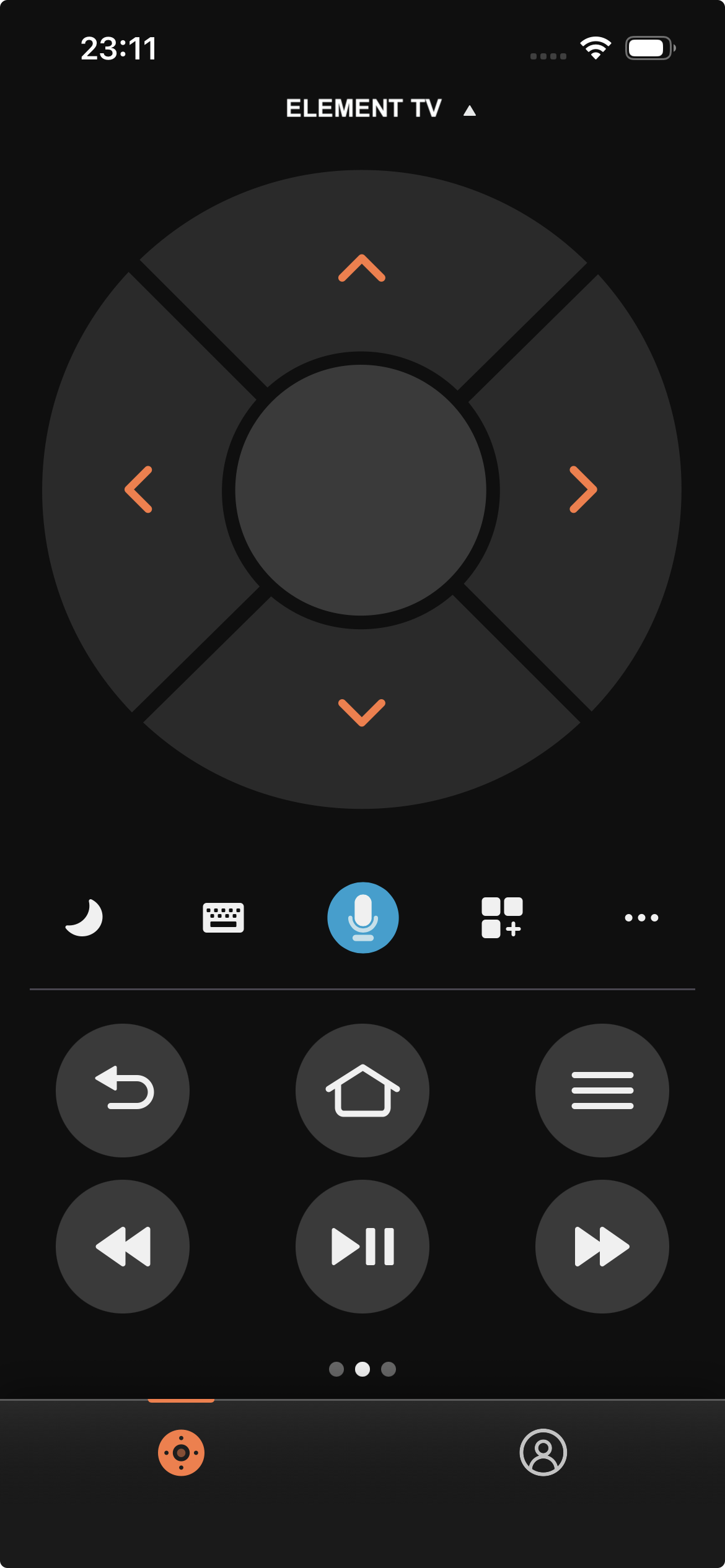Toggle play or pause playback
Viewport: 725px width, 1568px height.
pos(362,1247)
